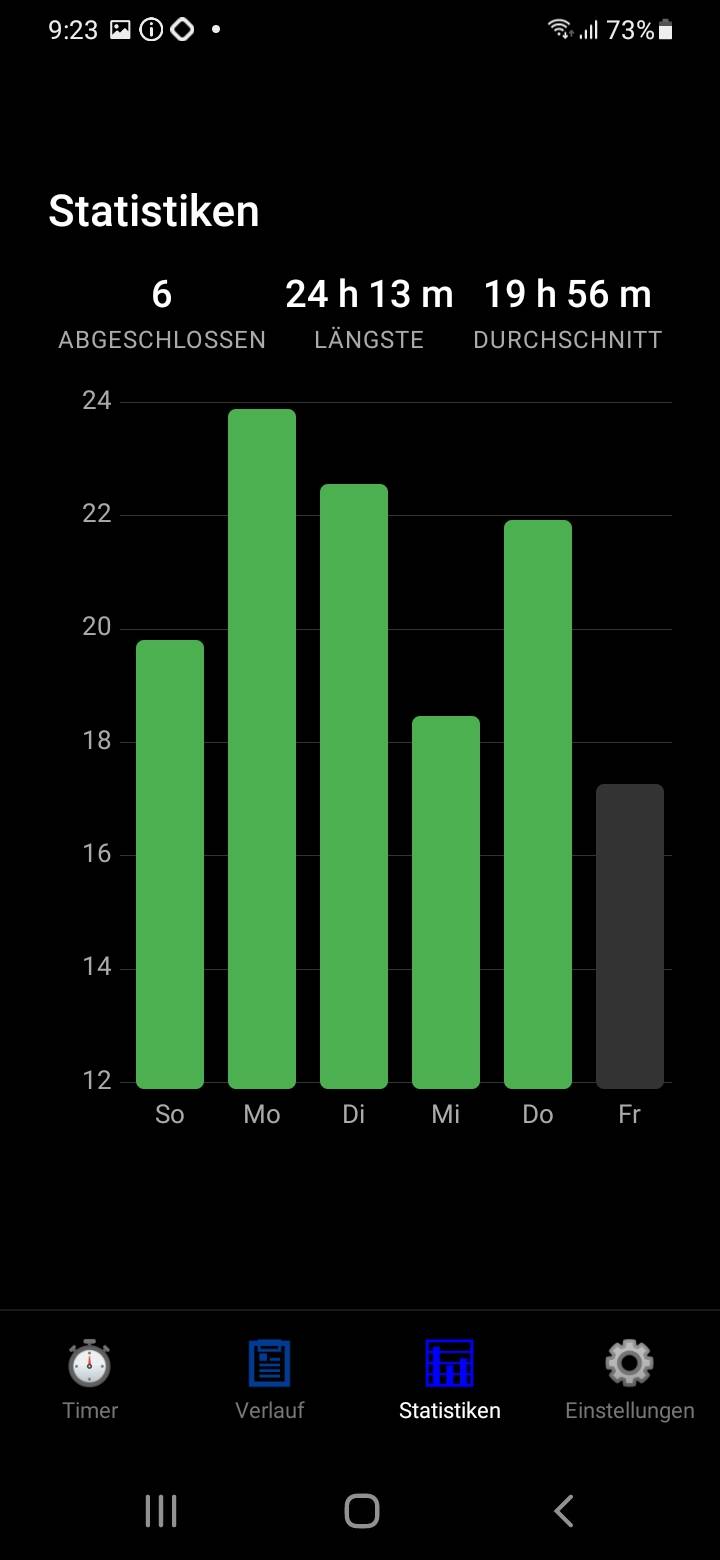Switch to the Timer tab
Image resolution: width=720 pixels, height=1560 pixels.
point(90,1380)
